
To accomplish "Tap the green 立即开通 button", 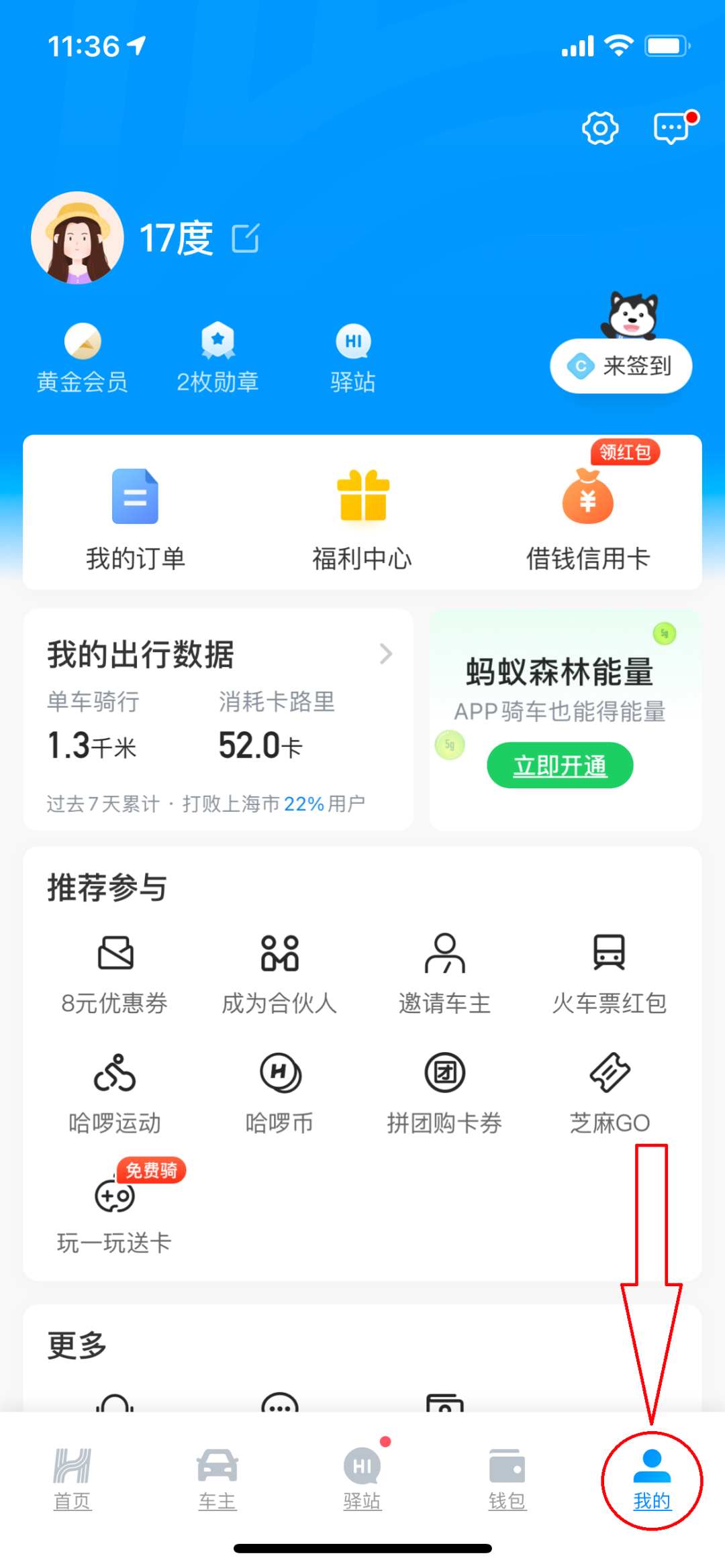I will coord(560,766).
